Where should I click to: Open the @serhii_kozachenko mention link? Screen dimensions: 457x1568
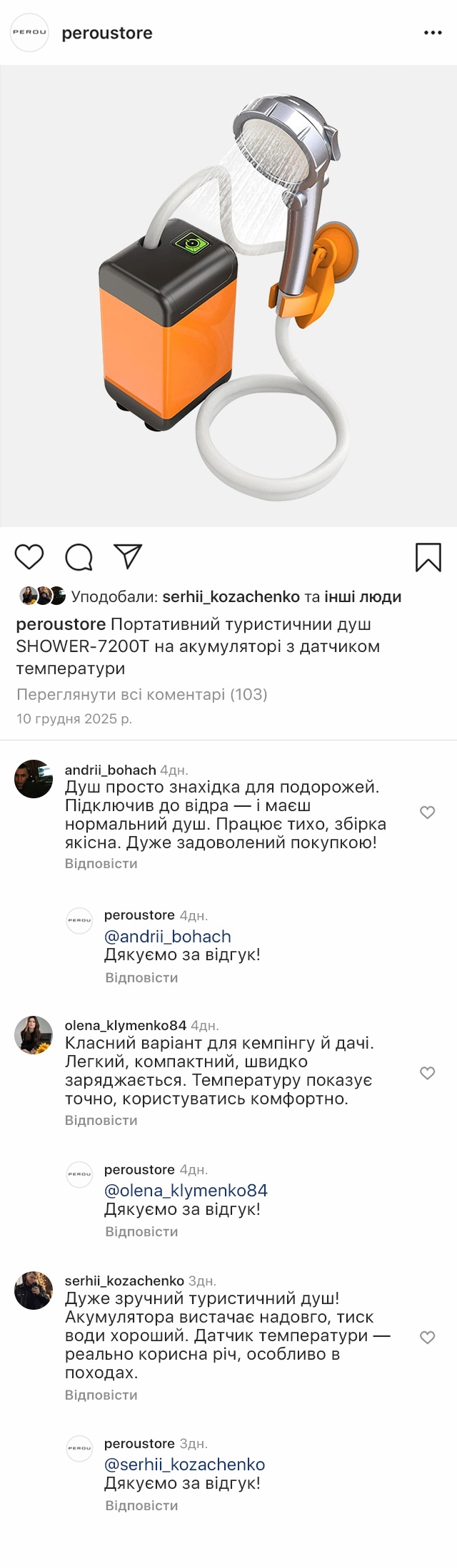click(x=184, y=1464)
